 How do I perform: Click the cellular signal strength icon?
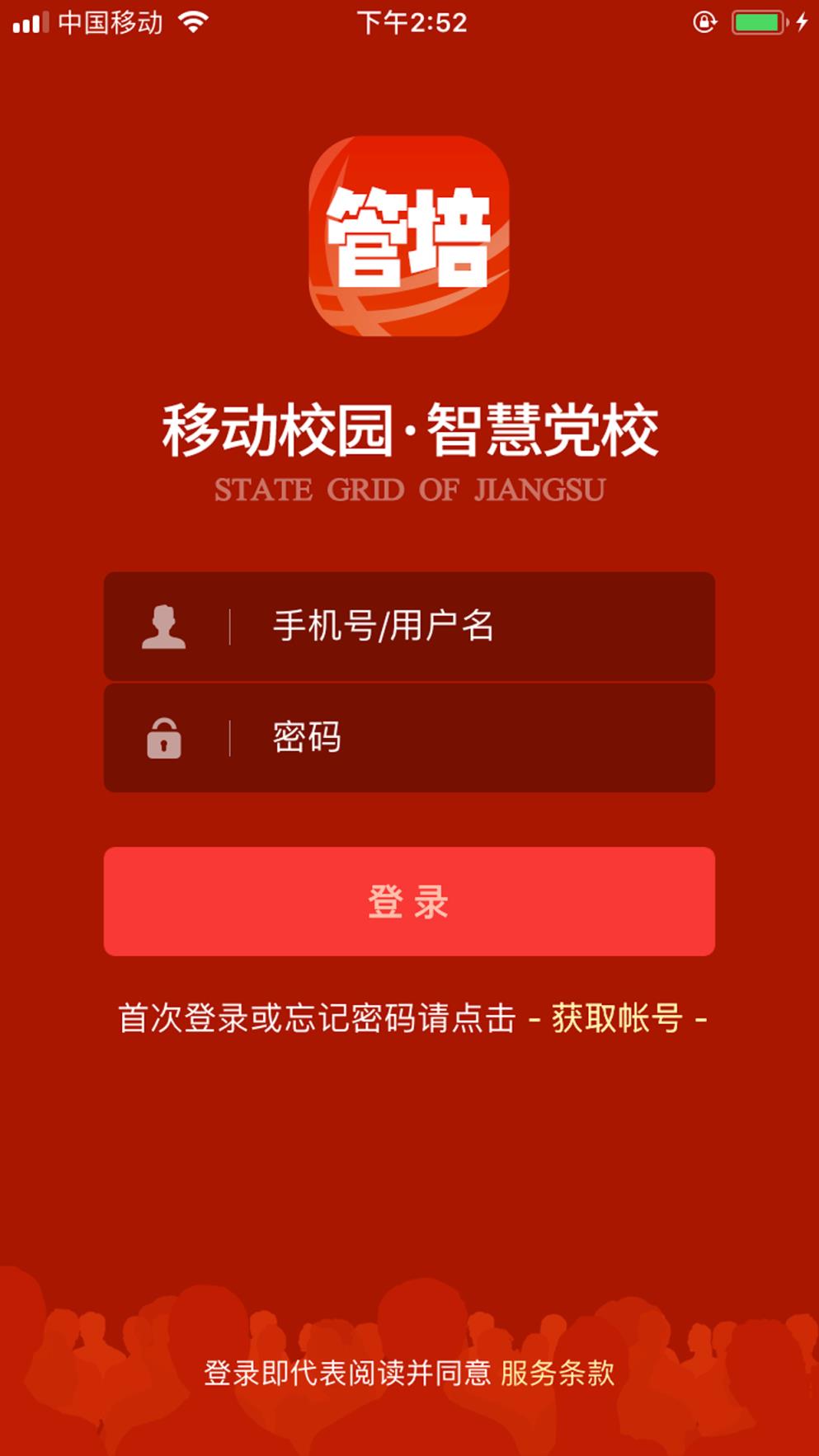point(29,21)
